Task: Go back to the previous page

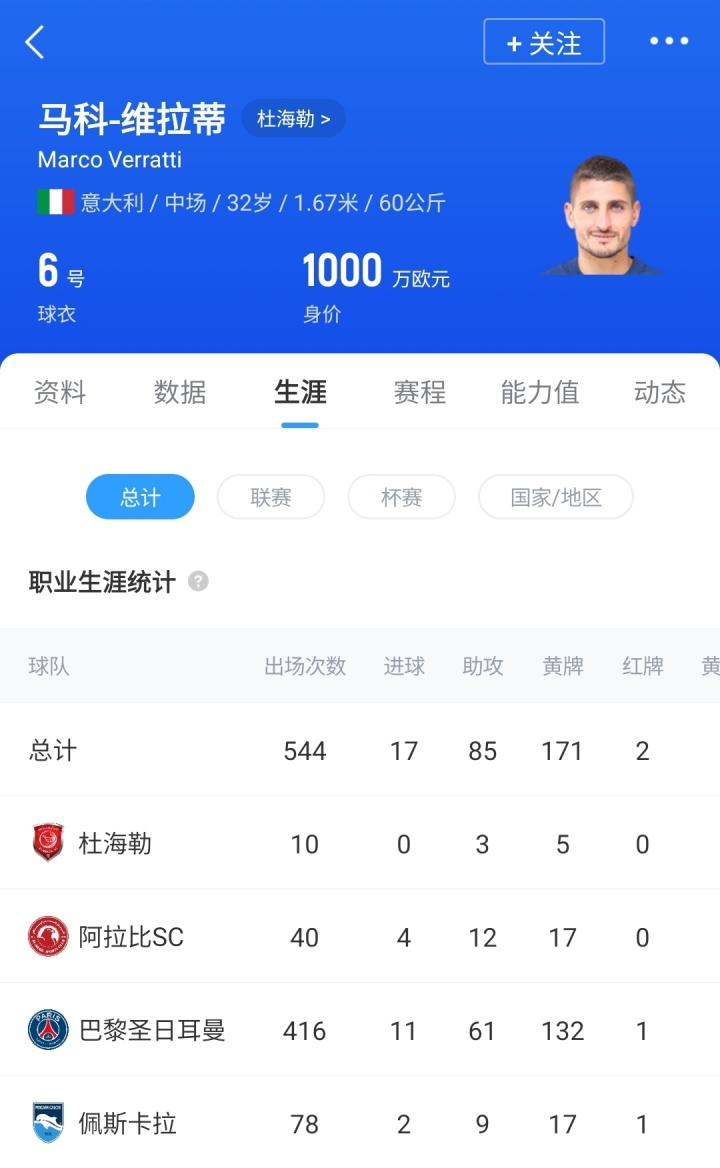Action: point(35,43)
